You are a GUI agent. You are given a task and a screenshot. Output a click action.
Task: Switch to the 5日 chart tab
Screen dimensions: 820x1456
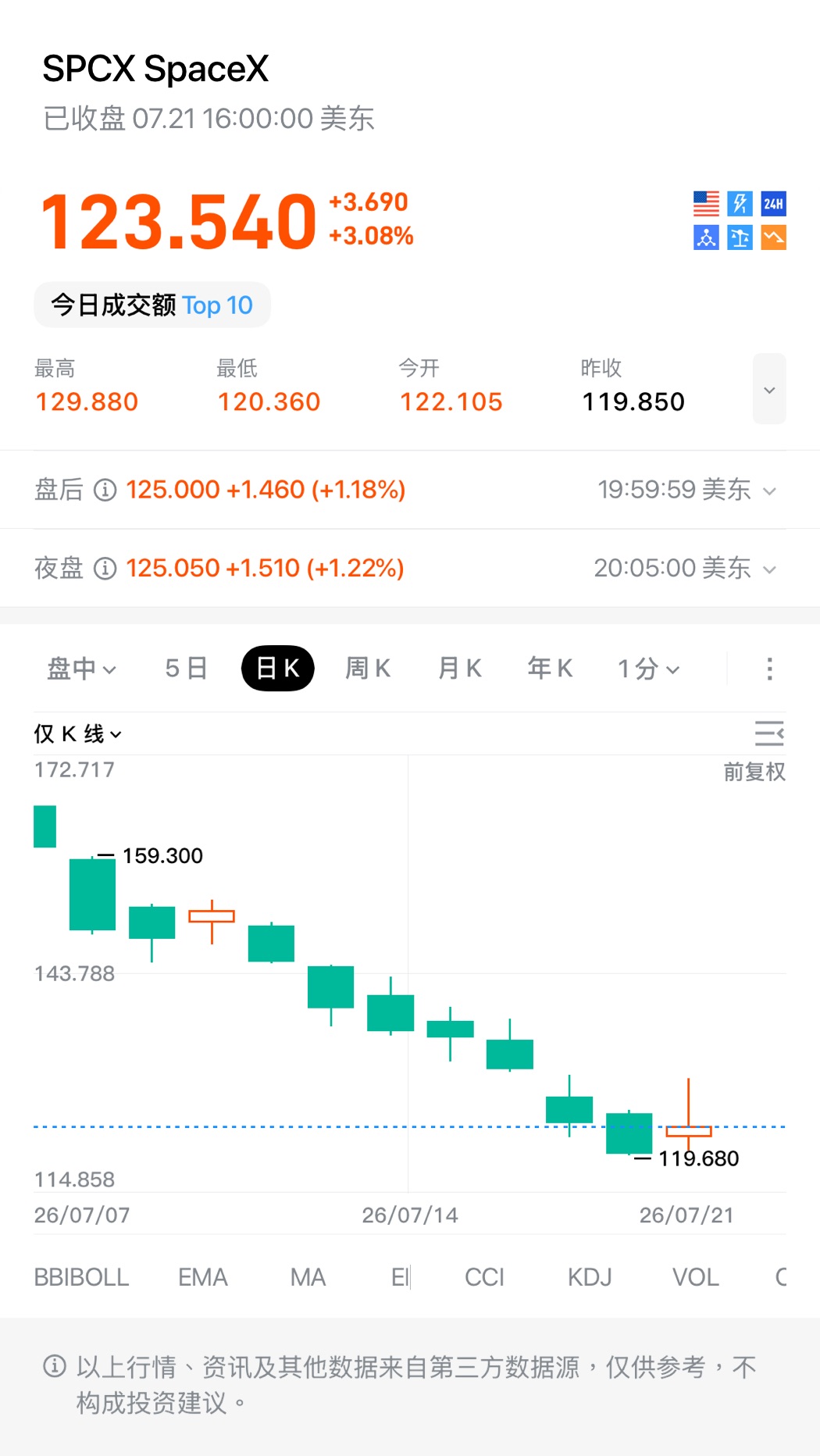[186, 669]
